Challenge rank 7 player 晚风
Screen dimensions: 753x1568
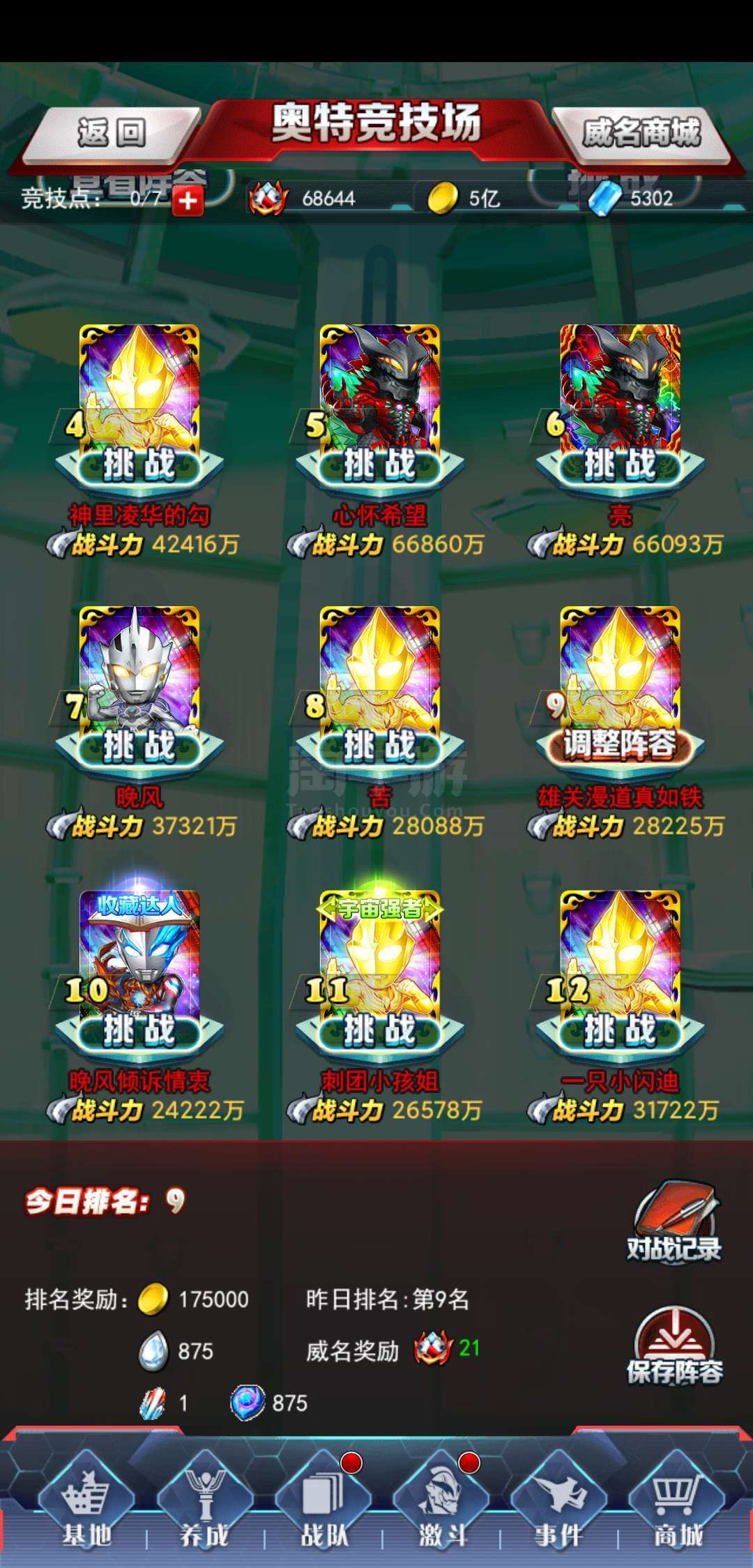[139, 746]
